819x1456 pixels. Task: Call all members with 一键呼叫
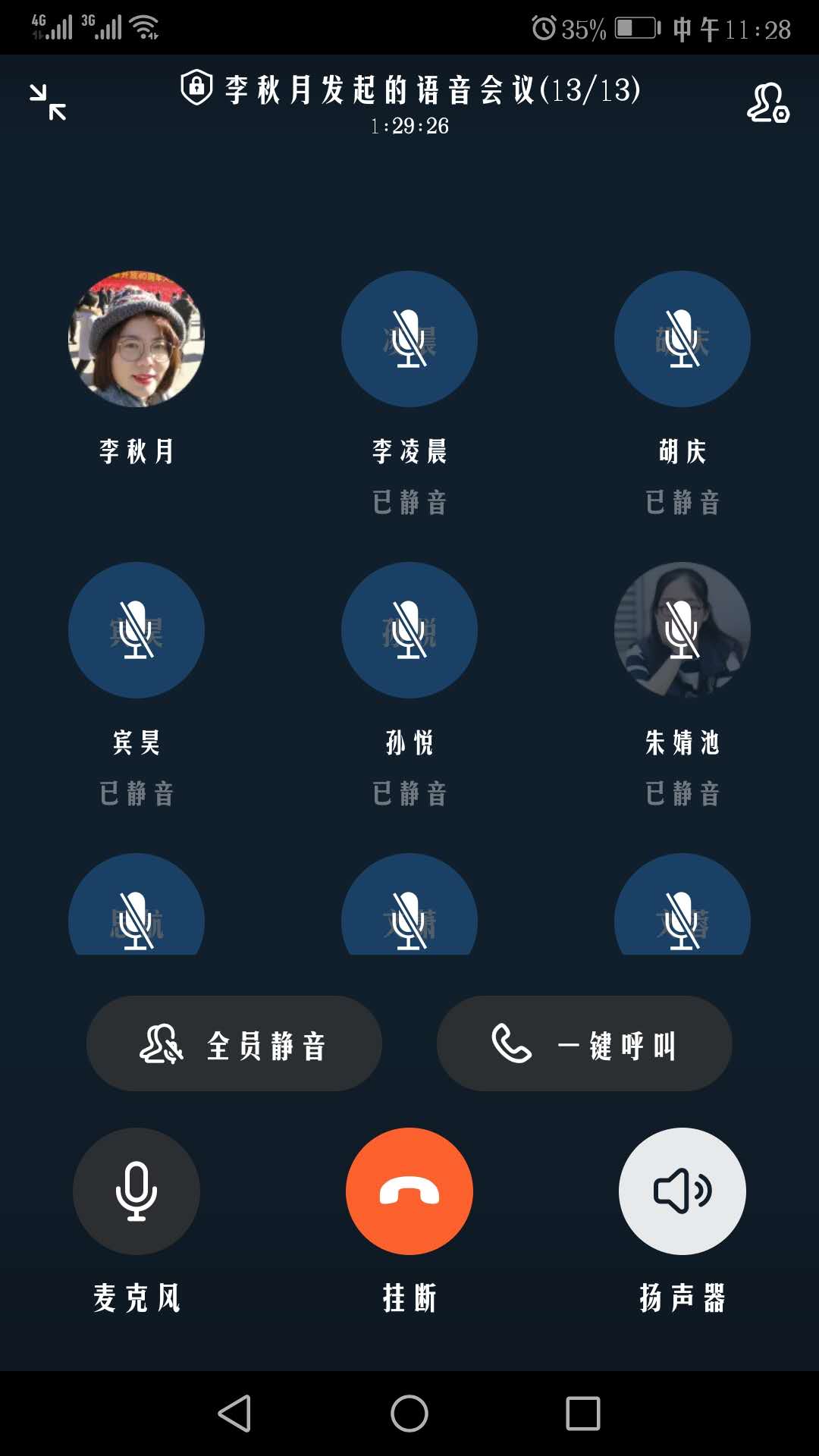point(584,1044)
